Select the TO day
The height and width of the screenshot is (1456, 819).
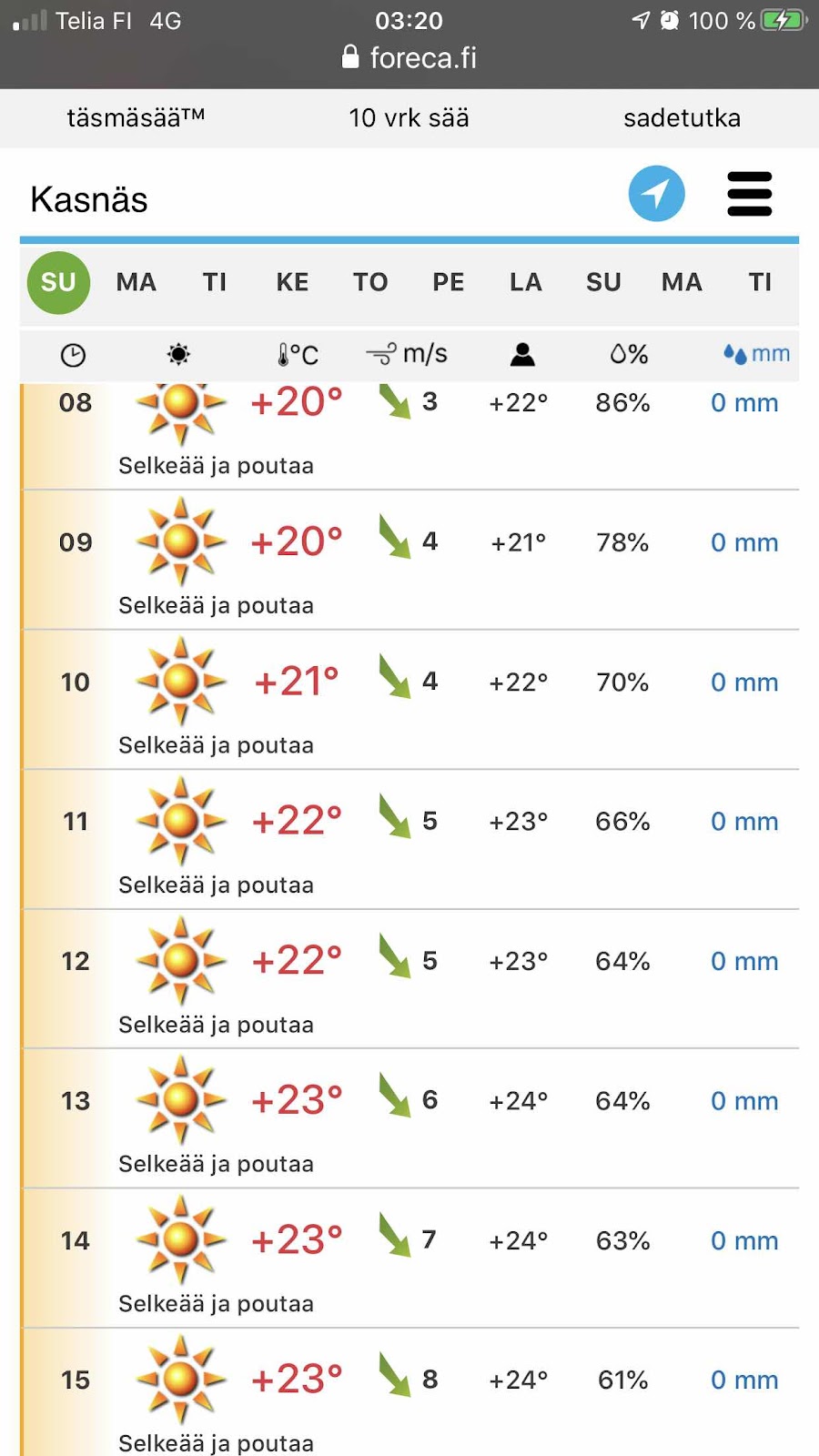click(x=370, y=282)
